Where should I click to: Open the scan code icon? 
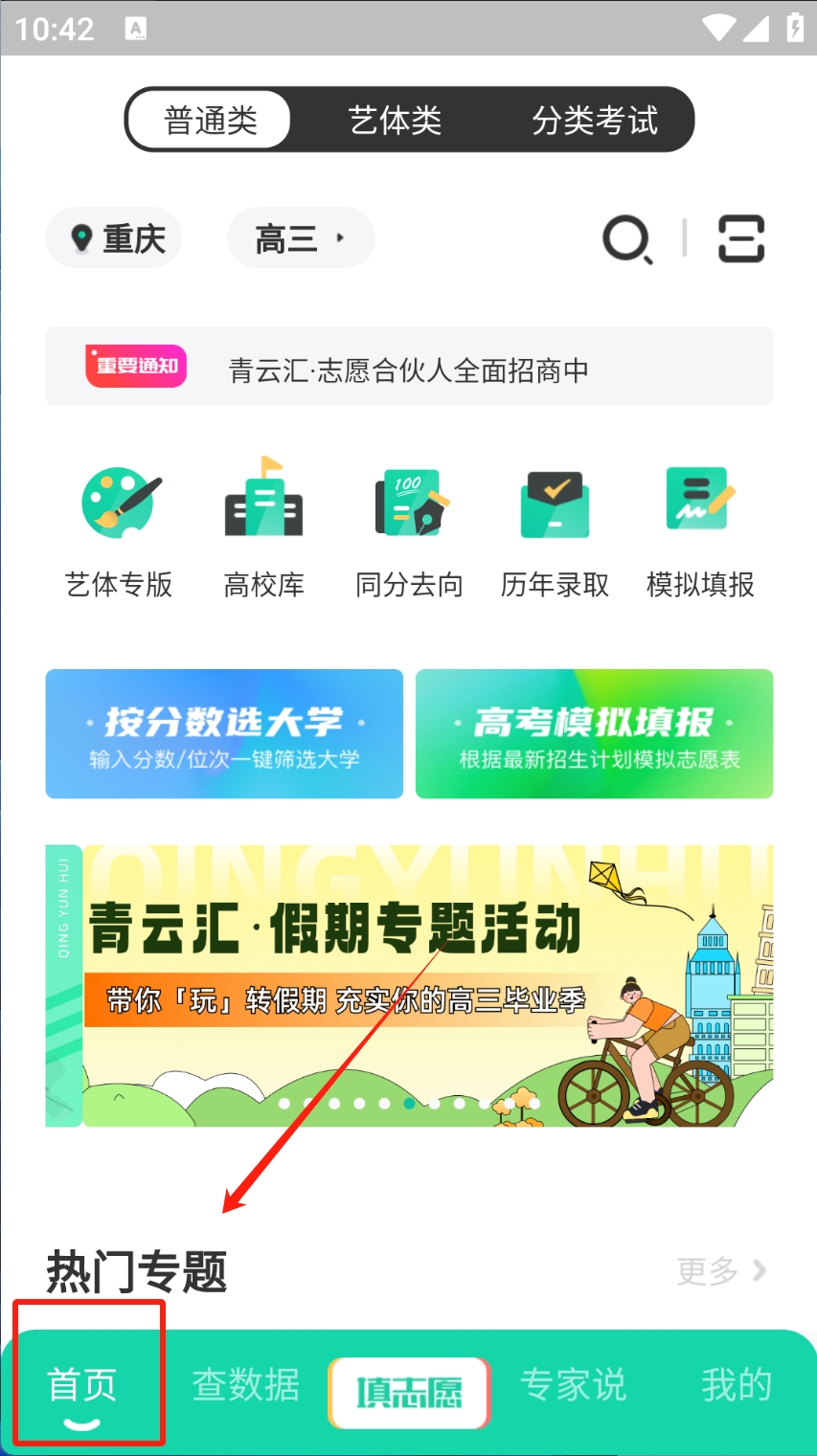point(741,239)
